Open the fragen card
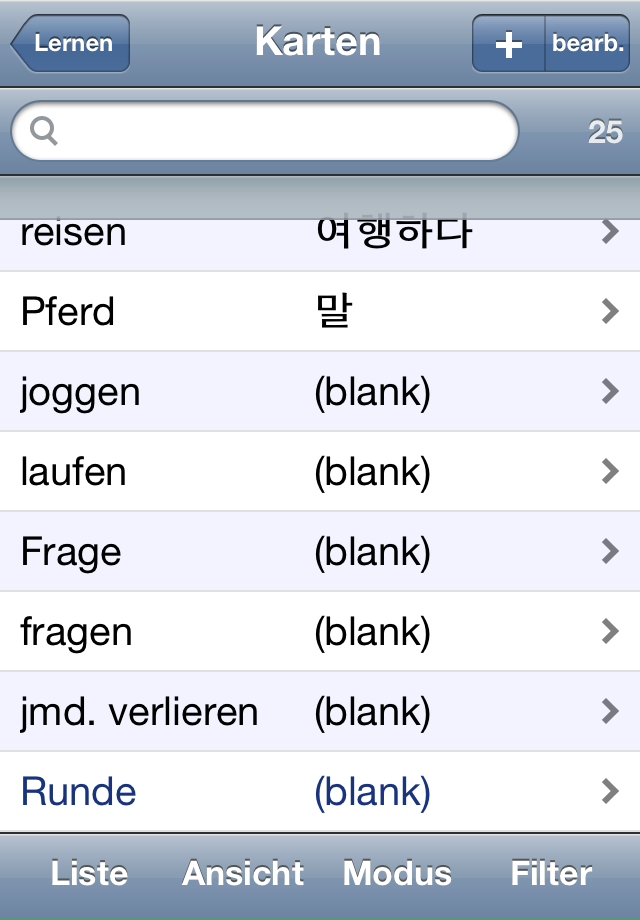This screenshot has height=920, width=640. click(x=320, y=632)
